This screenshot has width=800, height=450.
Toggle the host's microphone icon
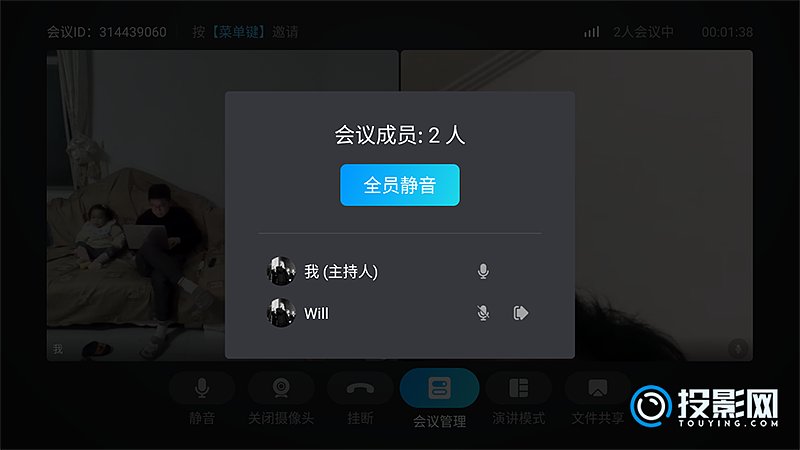point(483,271)
